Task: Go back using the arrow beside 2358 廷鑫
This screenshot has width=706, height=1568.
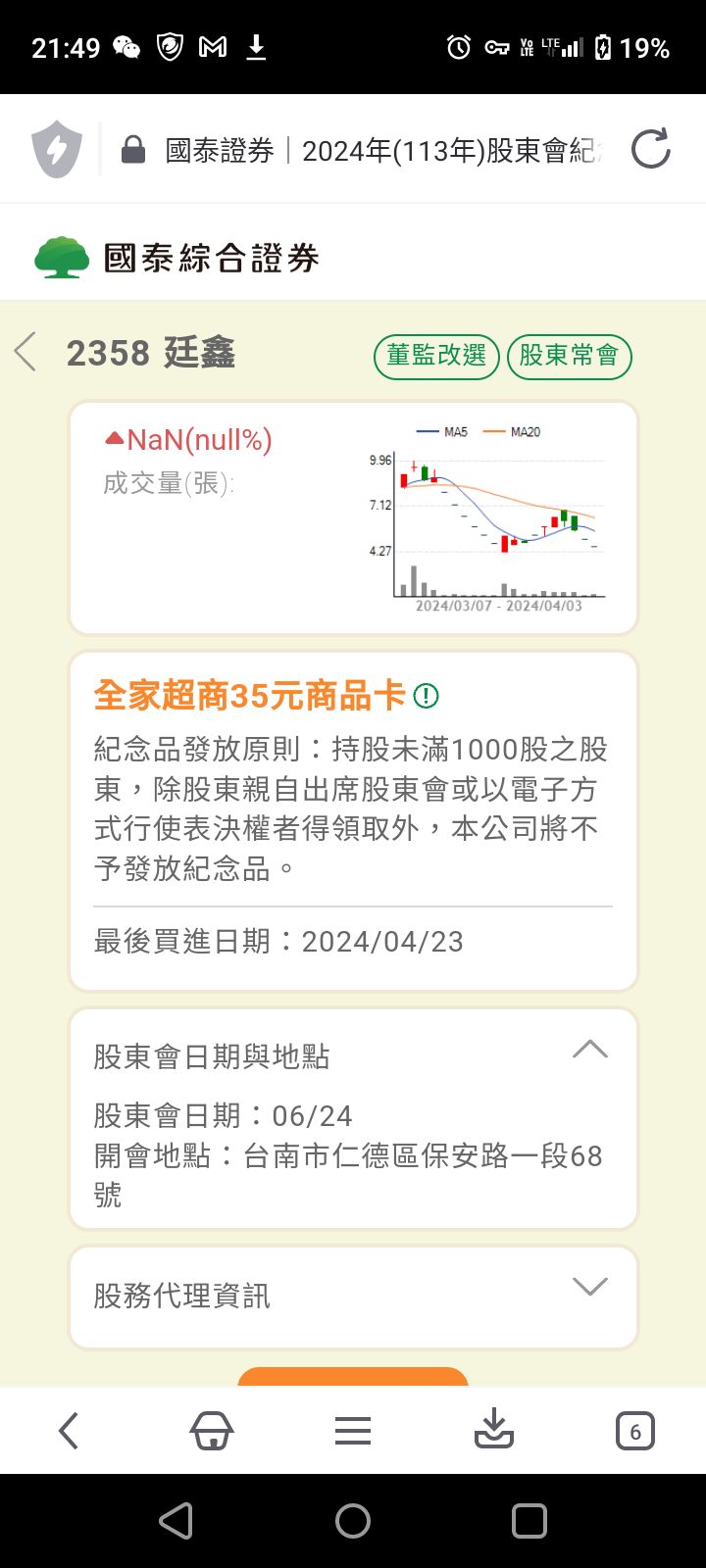Action: coord(26,352)
